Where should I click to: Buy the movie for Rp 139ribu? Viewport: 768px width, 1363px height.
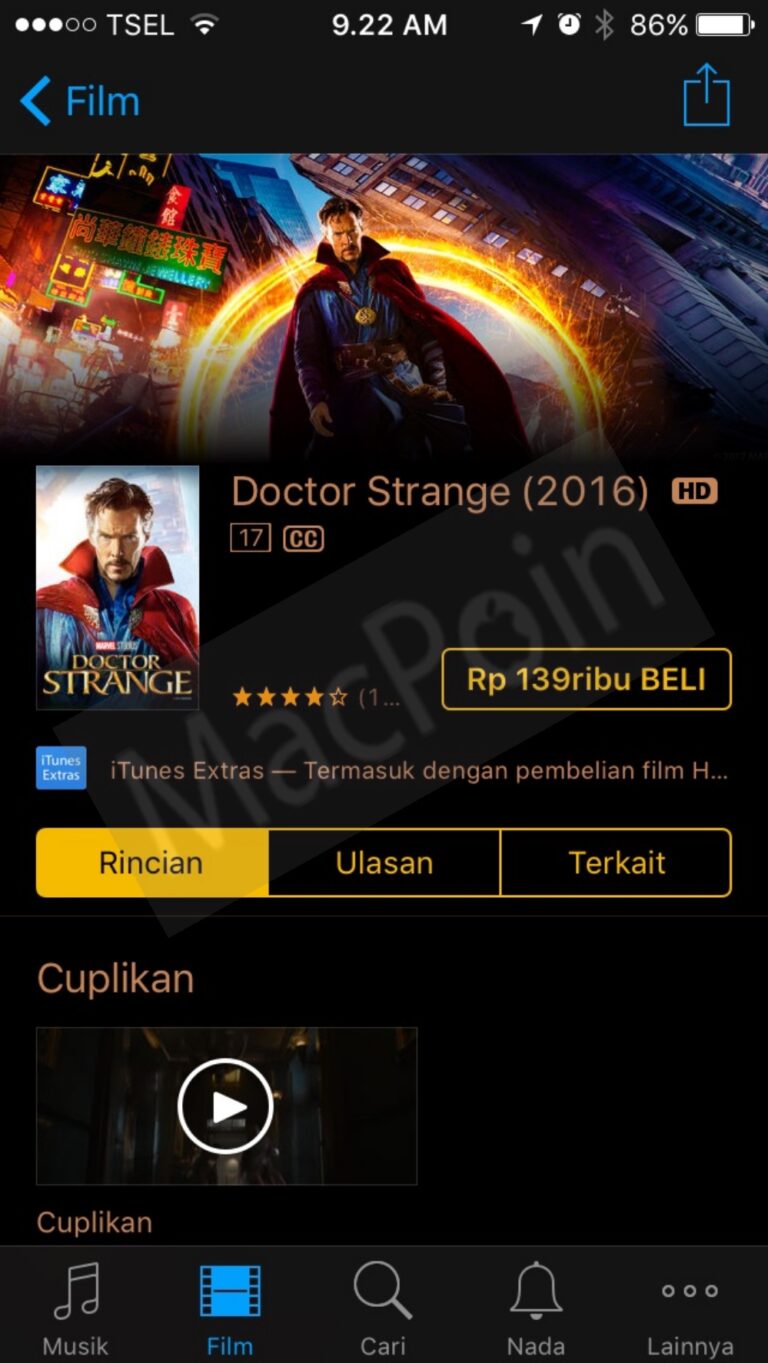click(586, 680)
